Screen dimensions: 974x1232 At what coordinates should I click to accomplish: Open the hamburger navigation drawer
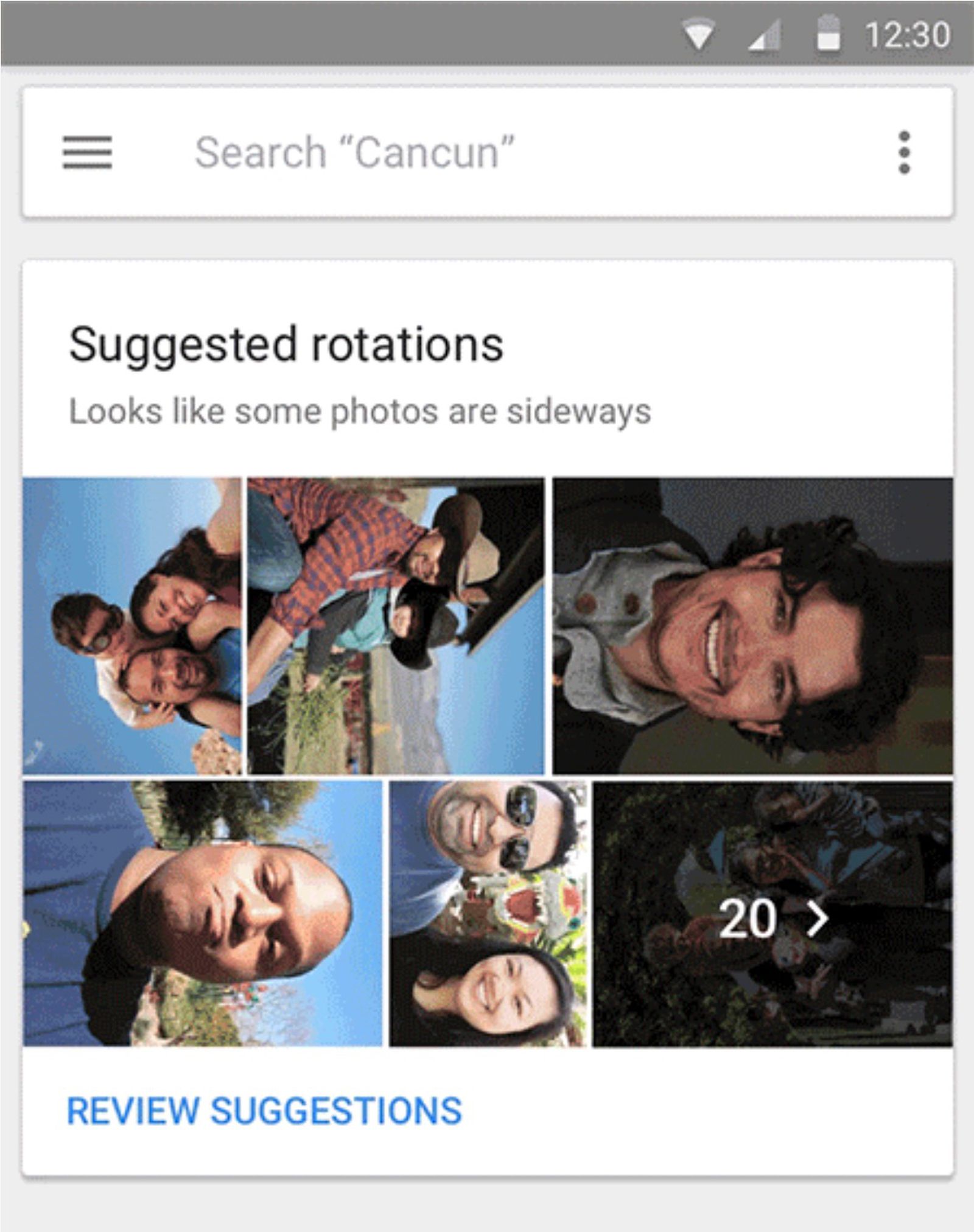click(x=87, y=152)
